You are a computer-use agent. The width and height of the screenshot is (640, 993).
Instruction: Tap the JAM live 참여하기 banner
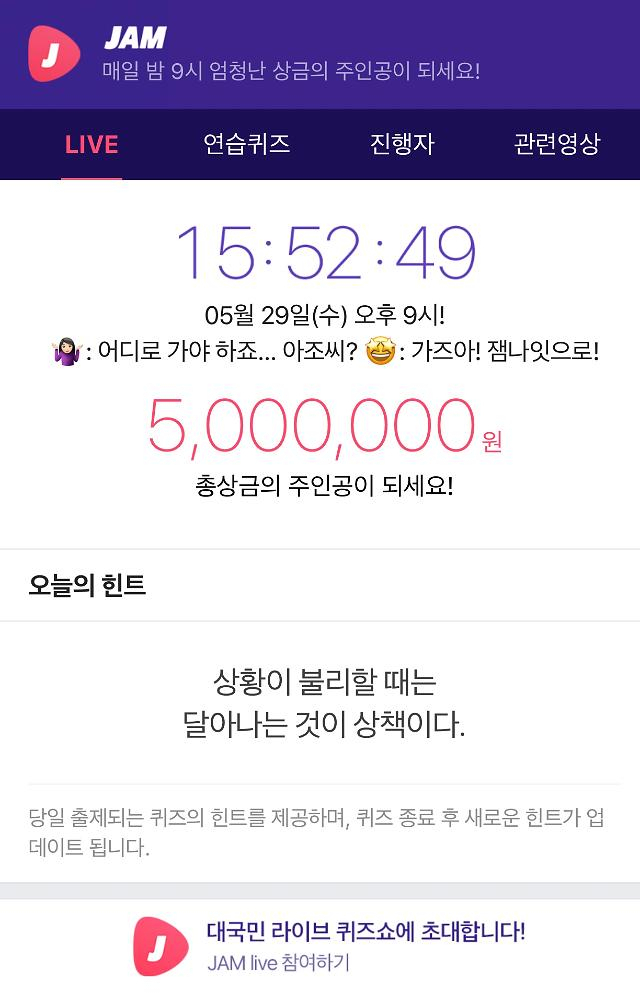click(x=330, y=946)
